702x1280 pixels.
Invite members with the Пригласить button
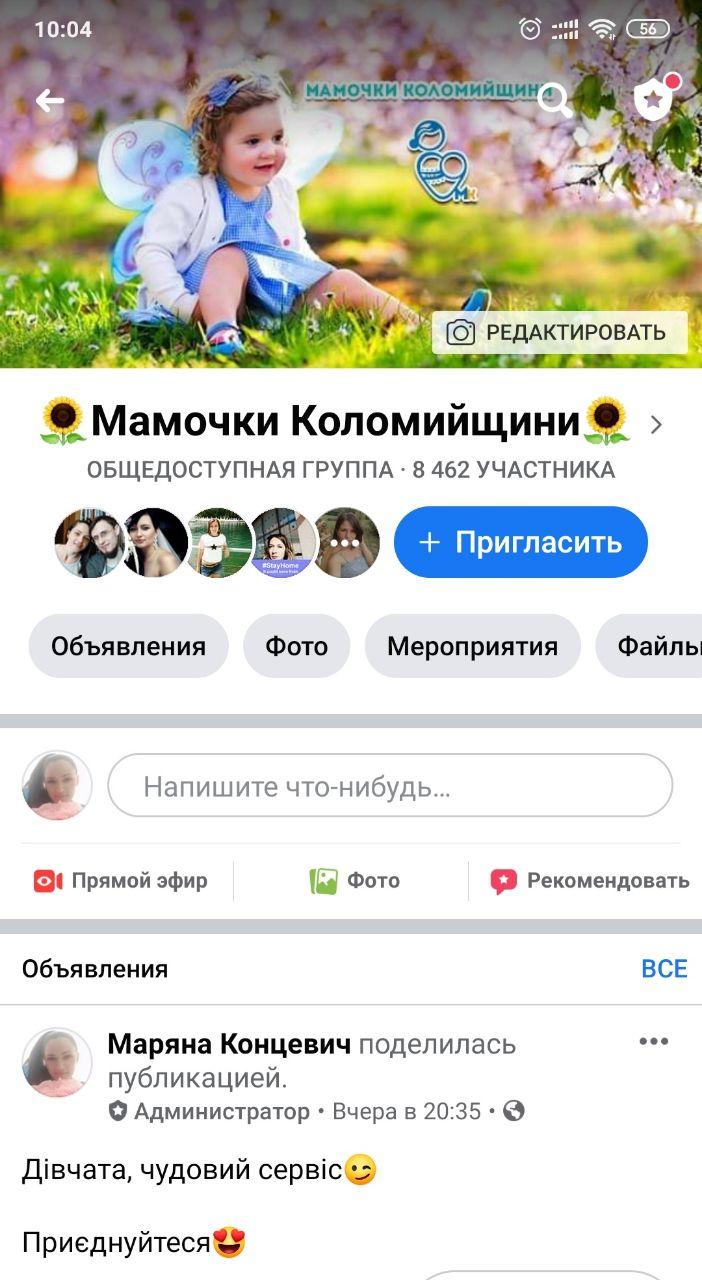520,542
